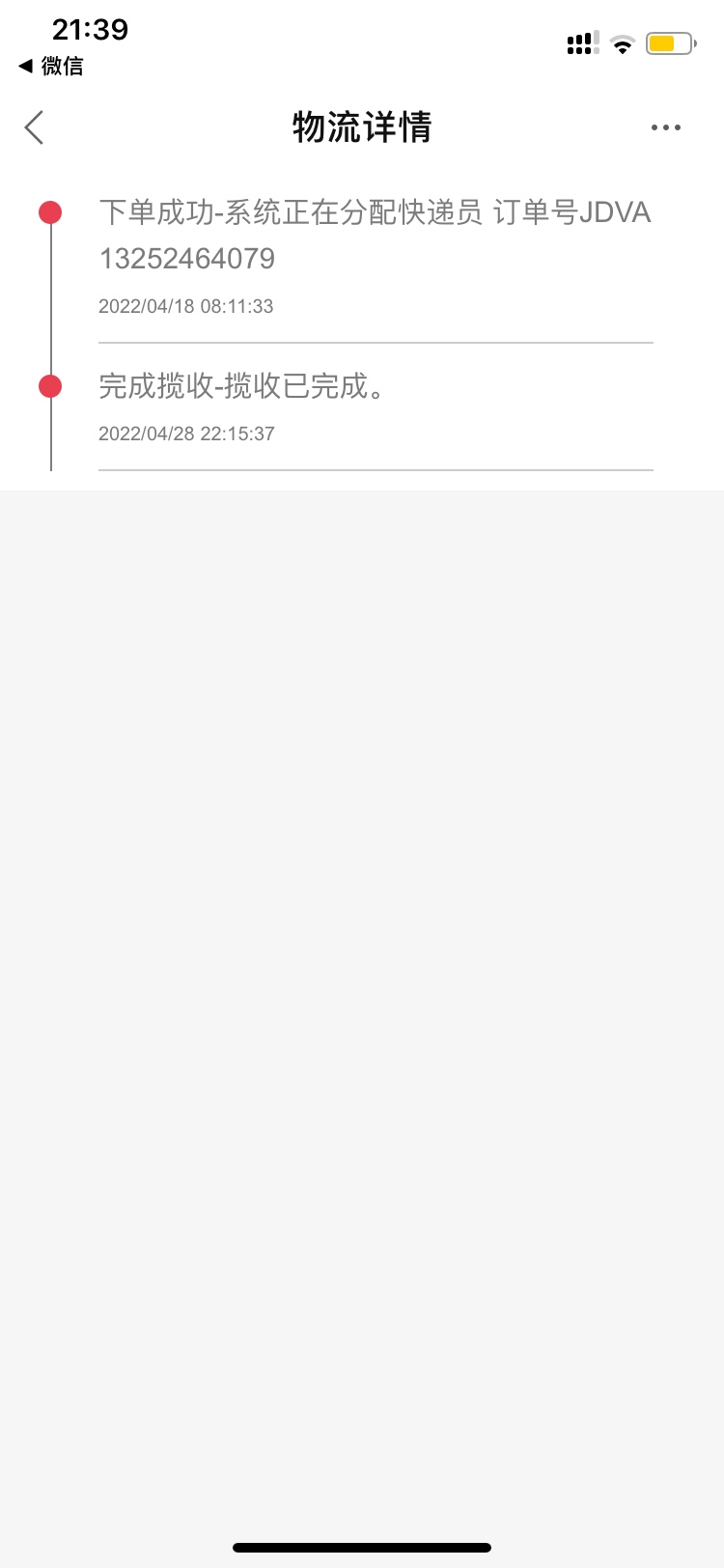The width and height of the screenshot is (724, 1568).
Task: Go back from the 物流详情 page
Action: coord(35,127)
